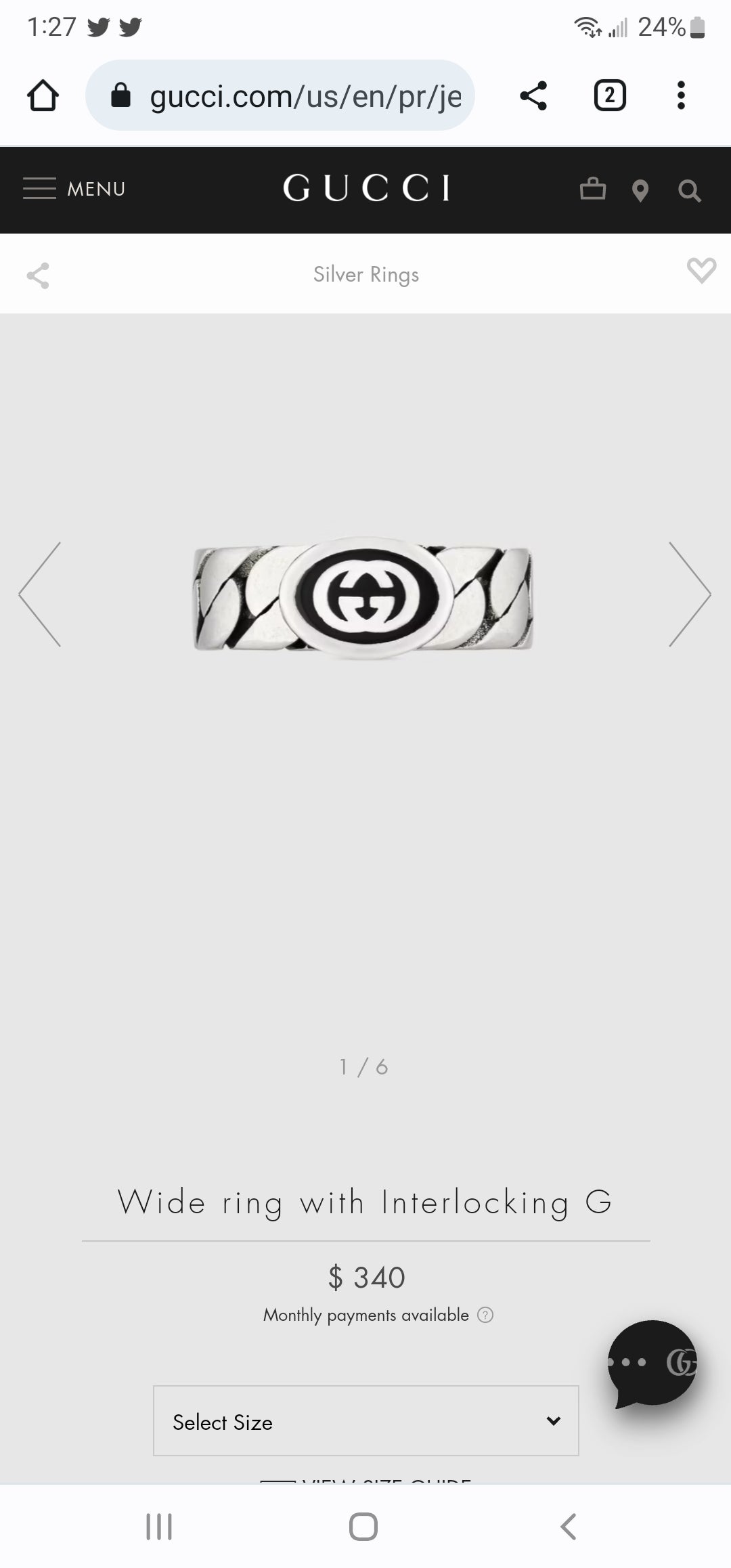Open the Gucci MENU drawer
731x1568 pixels.
(x=74, y=189)
